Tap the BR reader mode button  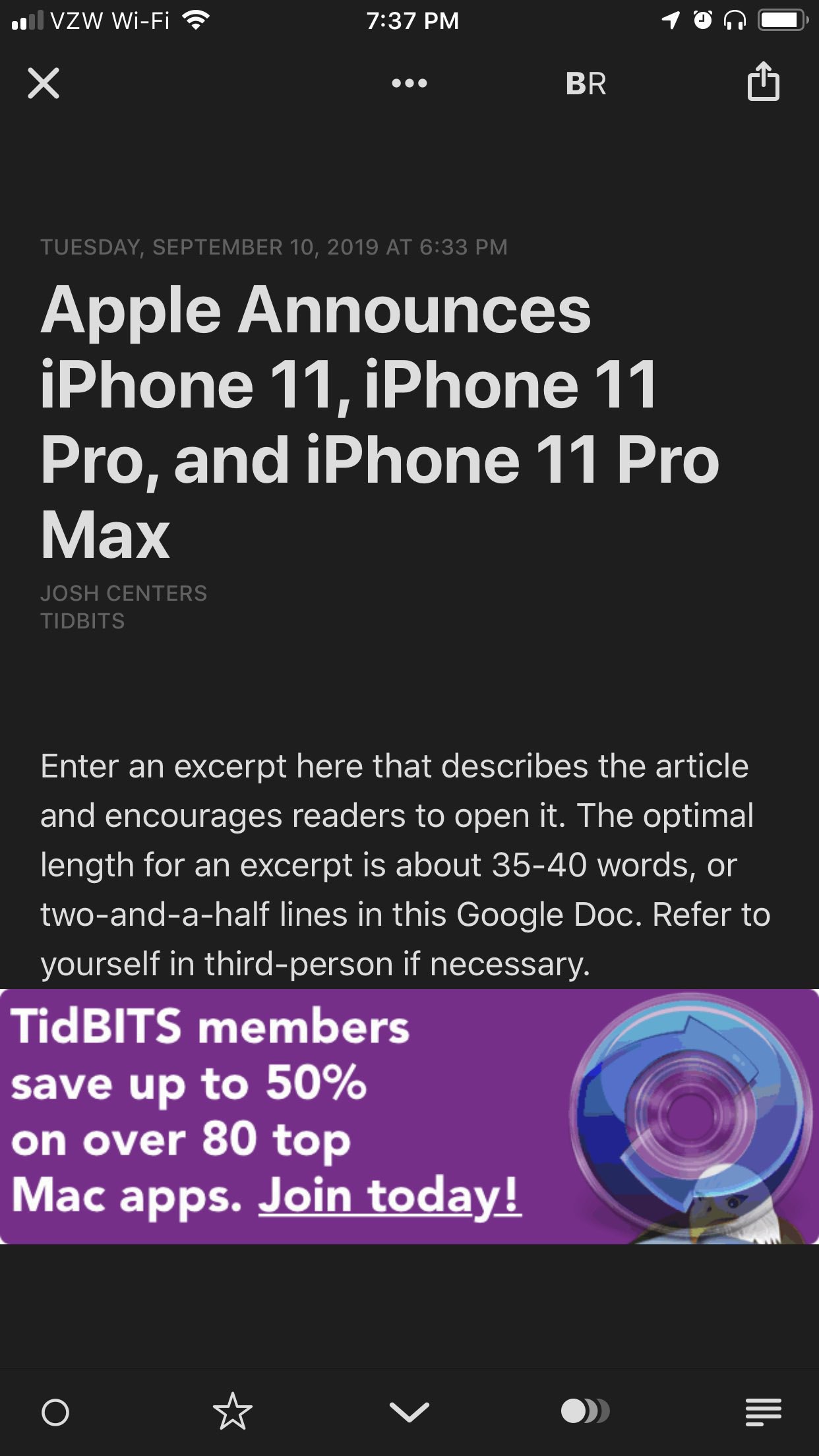tap(586, 84)
